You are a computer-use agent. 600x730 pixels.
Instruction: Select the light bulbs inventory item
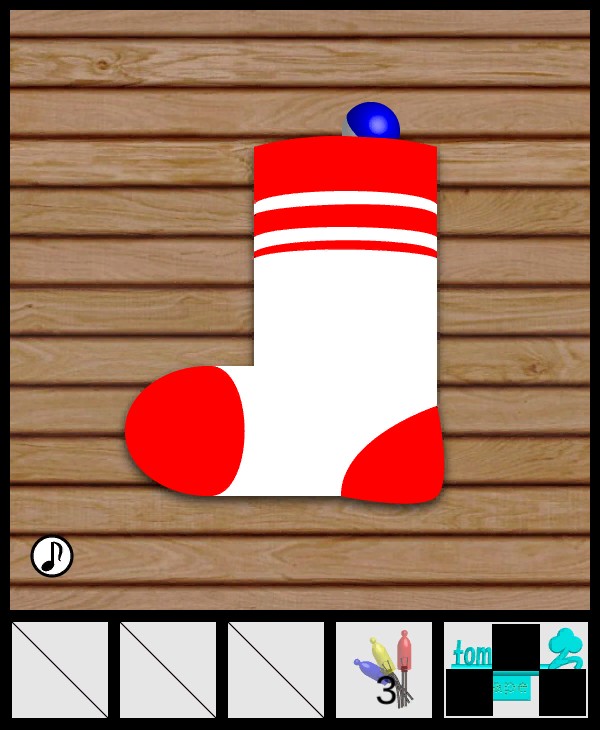coord(384,669)
